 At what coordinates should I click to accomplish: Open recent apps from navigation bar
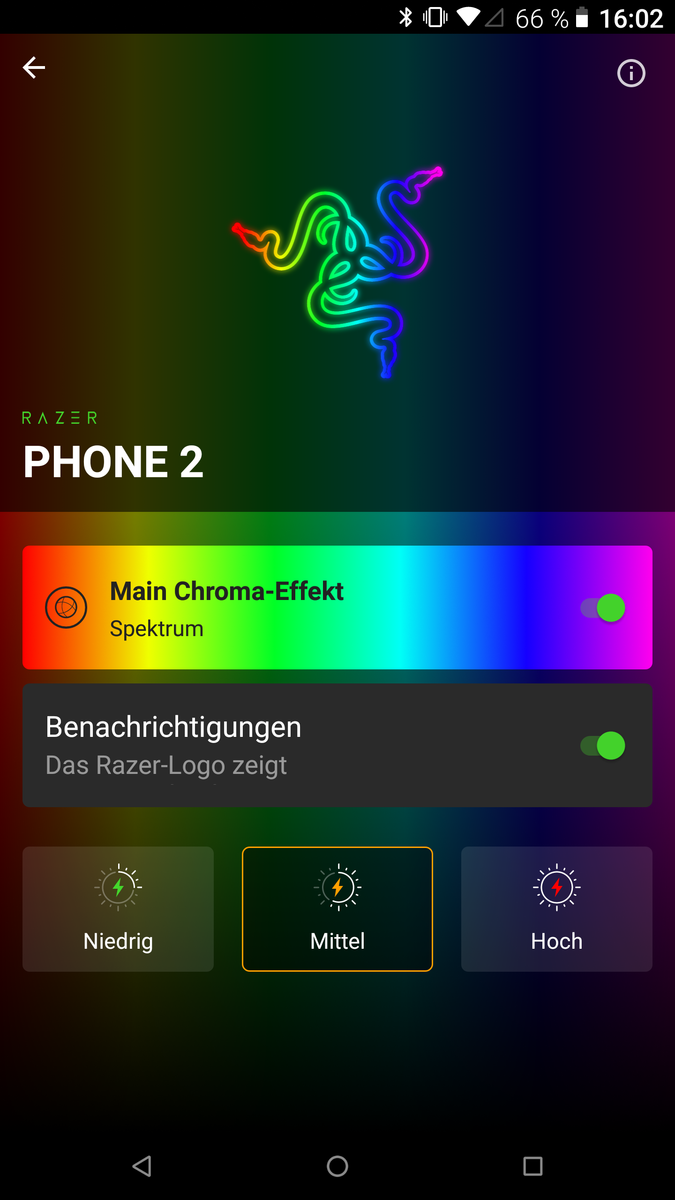click(532, 1166)
